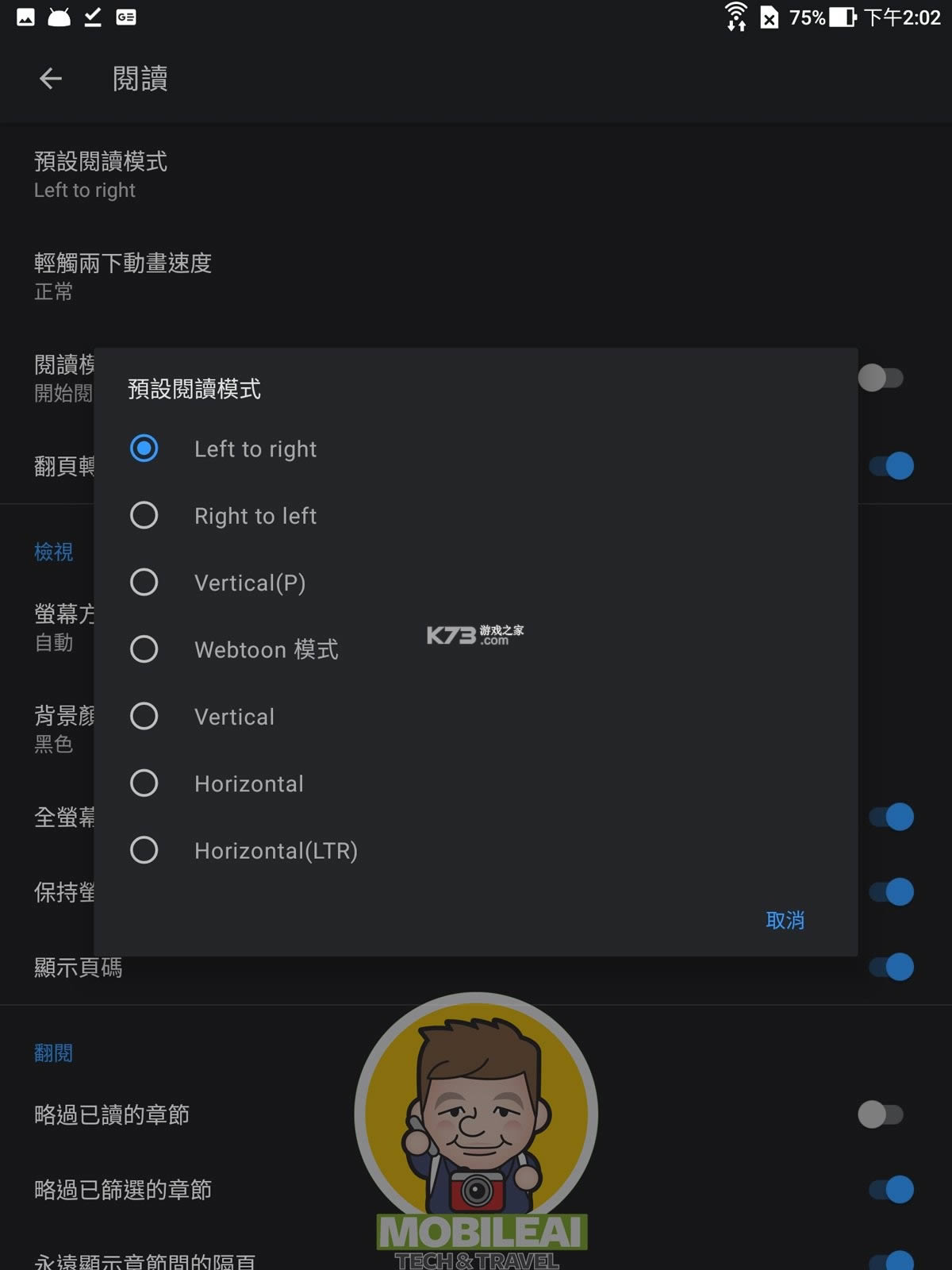
Task: Disable the 翻頁轉場 toggle
Action: coord(892,466)
